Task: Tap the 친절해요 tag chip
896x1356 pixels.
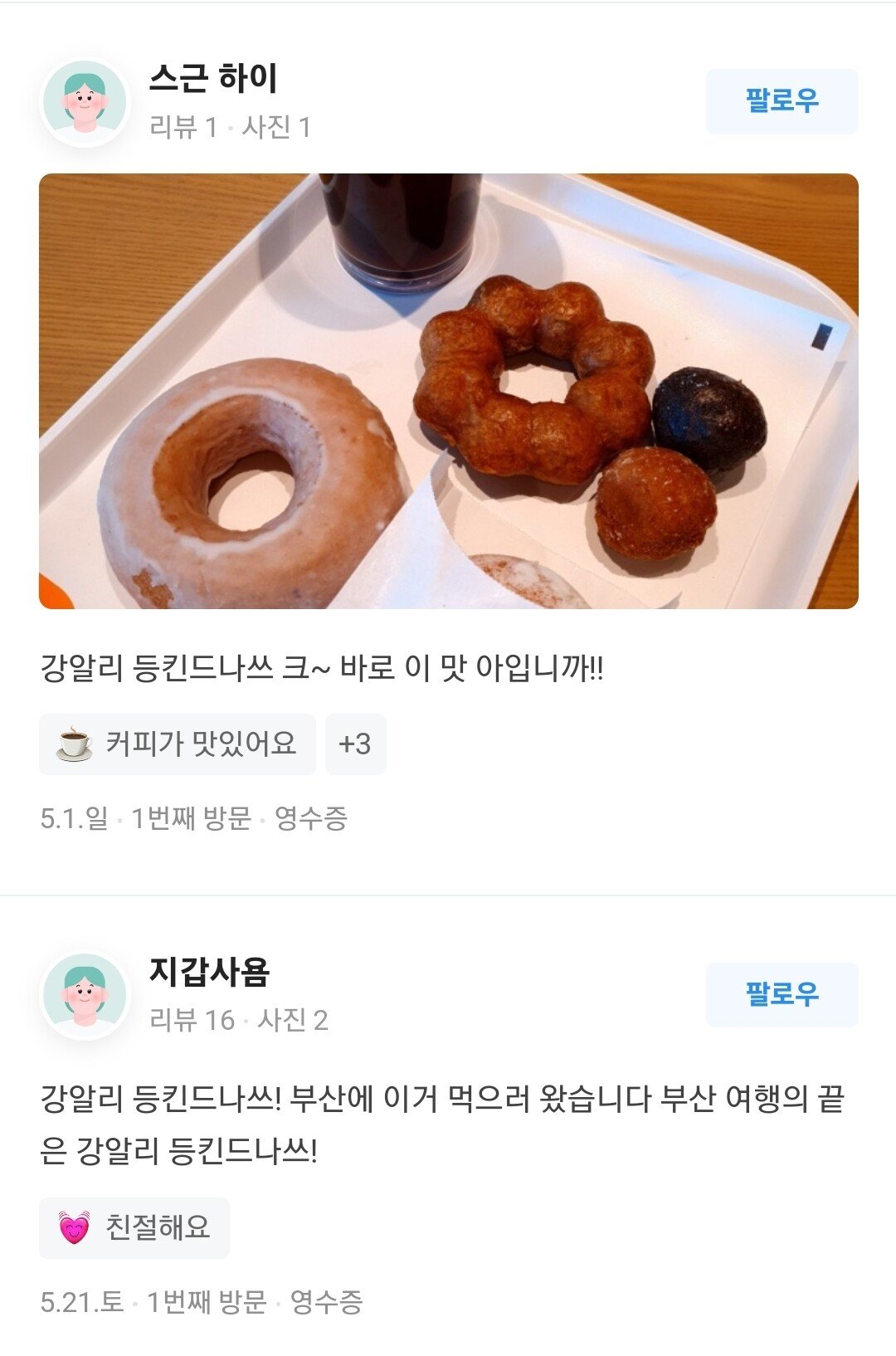Action: pyautogui.click(x=134, y=1227)
